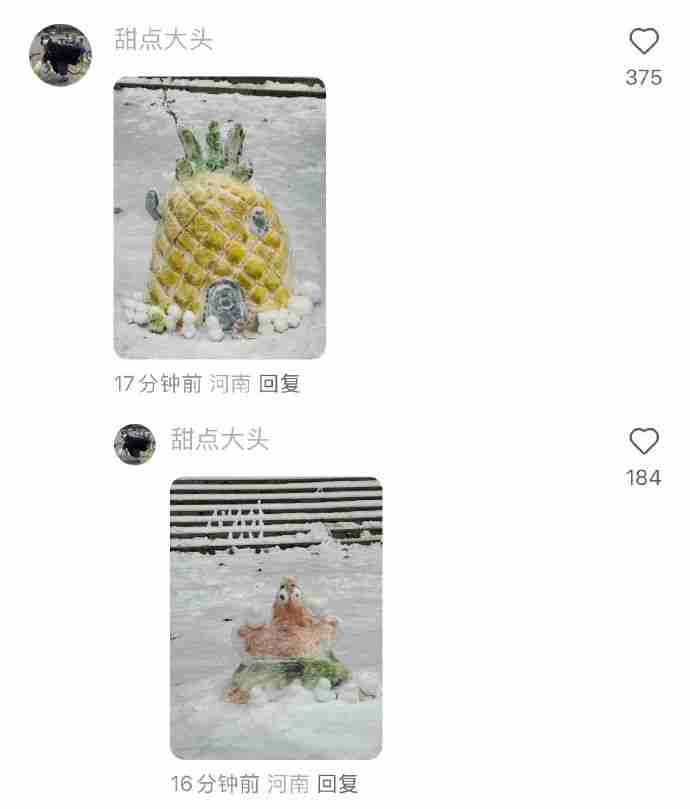Open the Patrick Star snow sculpture photo

coord(276,618)
